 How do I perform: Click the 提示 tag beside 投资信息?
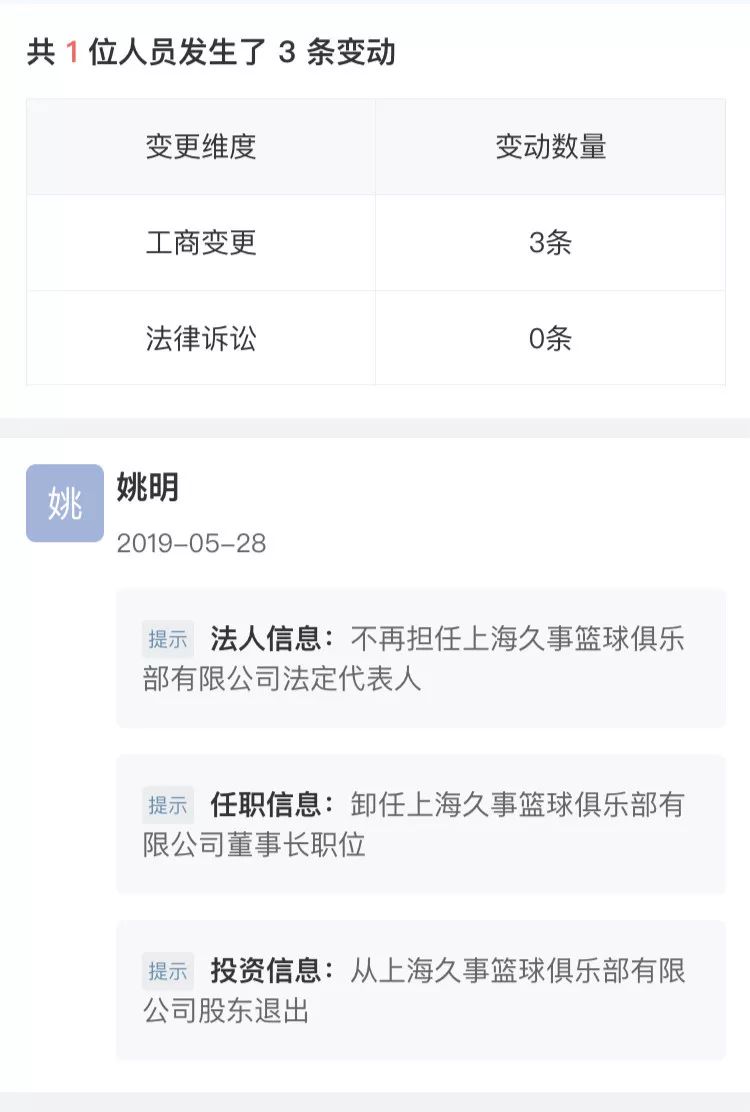[167, 970]
